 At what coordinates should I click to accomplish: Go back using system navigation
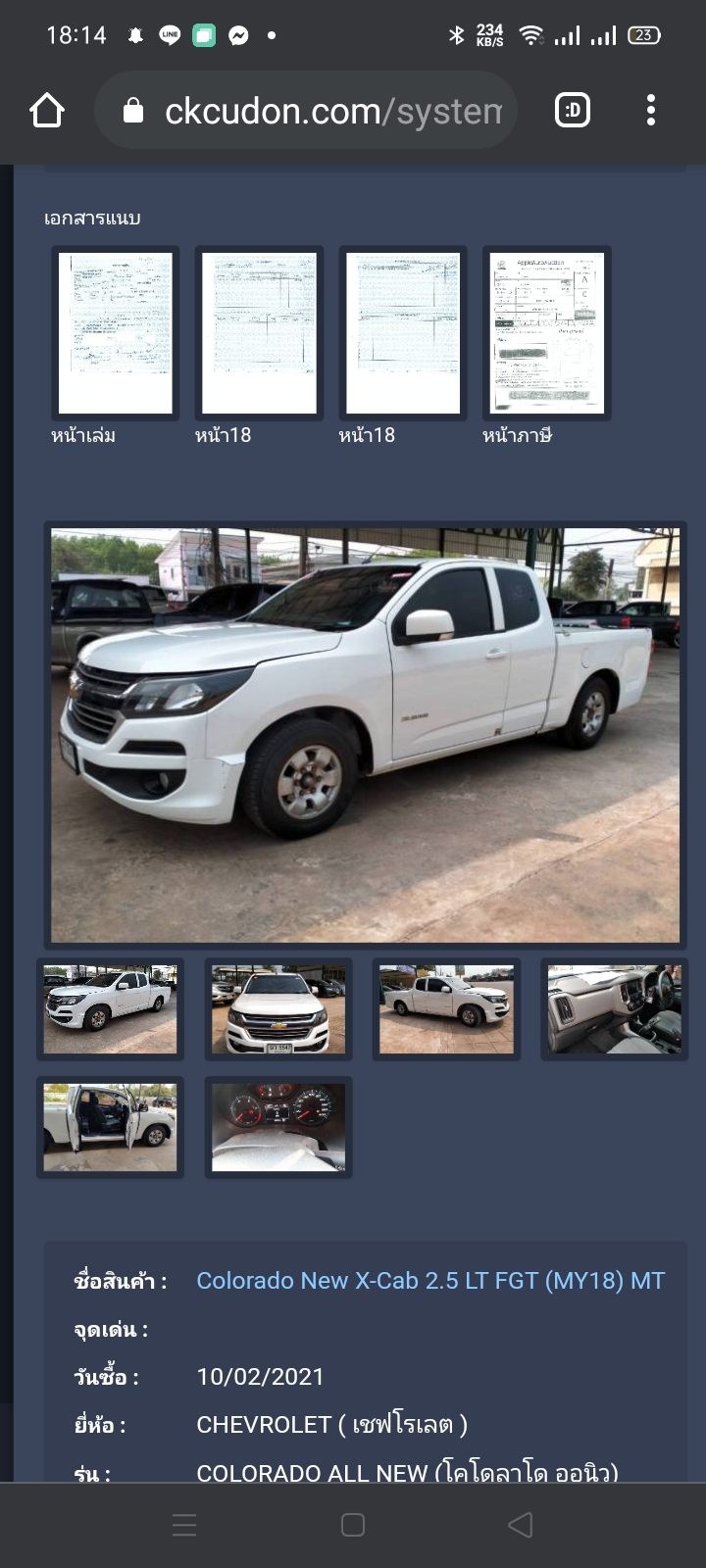pos(521,1525)
